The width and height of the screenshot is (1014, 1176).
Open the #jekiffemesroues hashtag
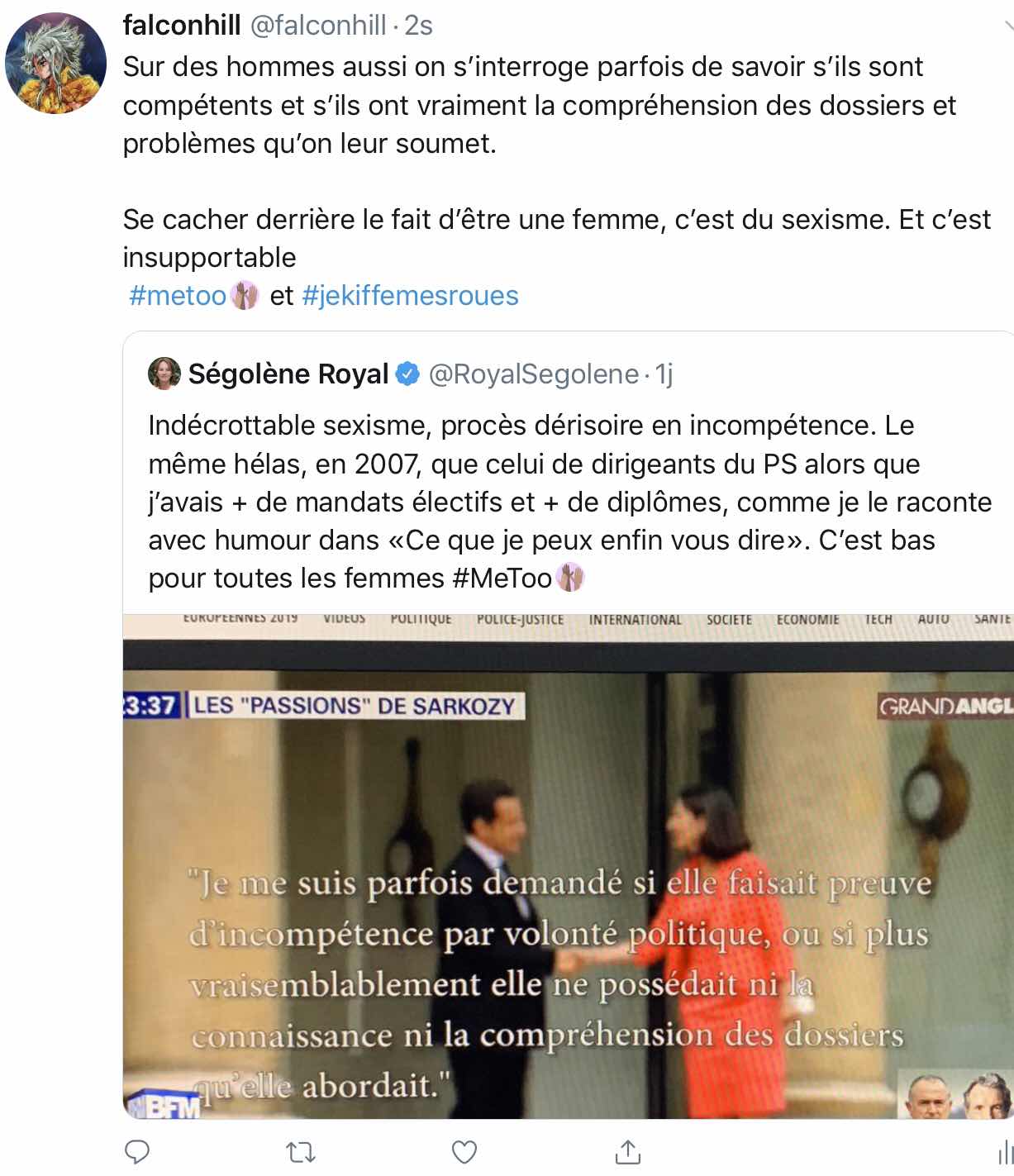(411, 295)
